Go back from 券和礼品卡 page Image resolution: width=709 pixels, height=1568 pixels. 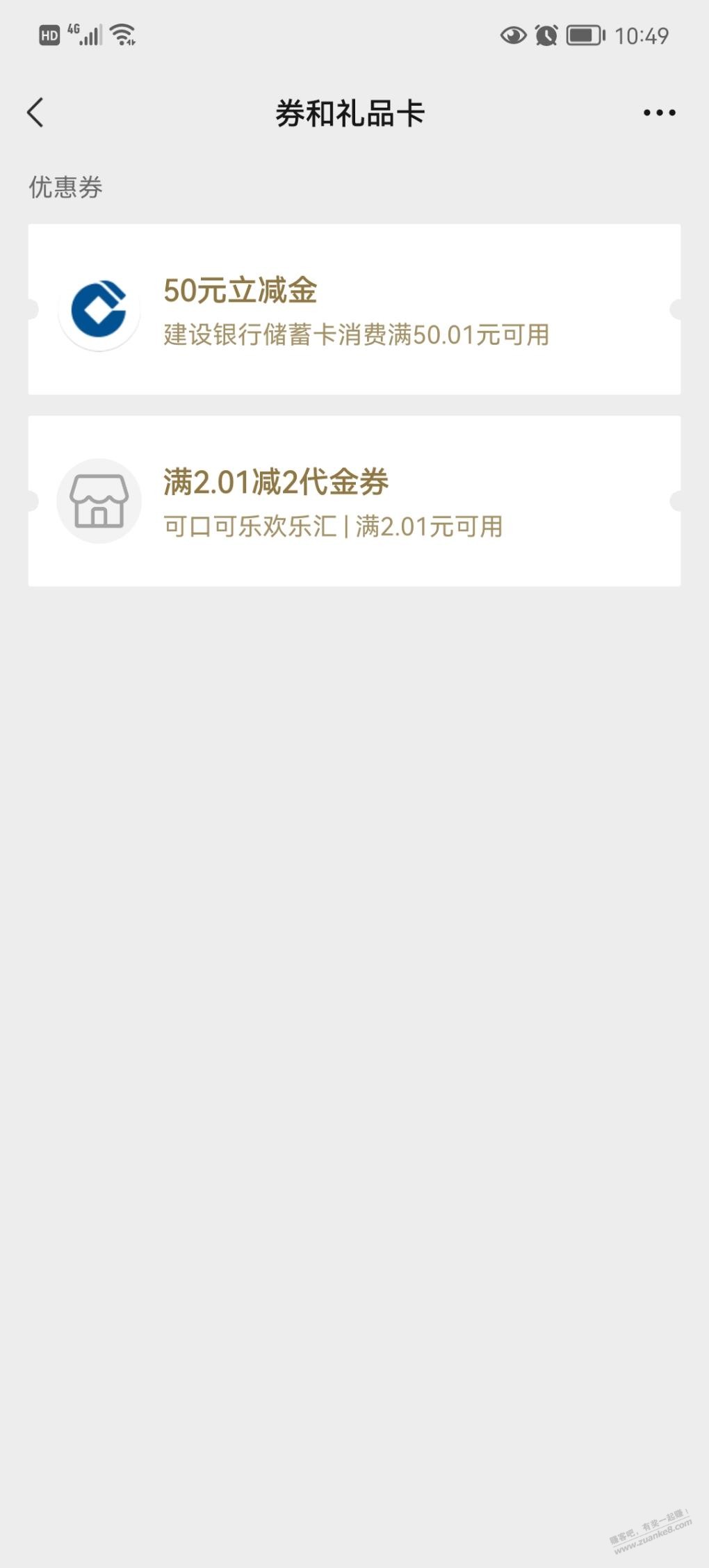36,113
